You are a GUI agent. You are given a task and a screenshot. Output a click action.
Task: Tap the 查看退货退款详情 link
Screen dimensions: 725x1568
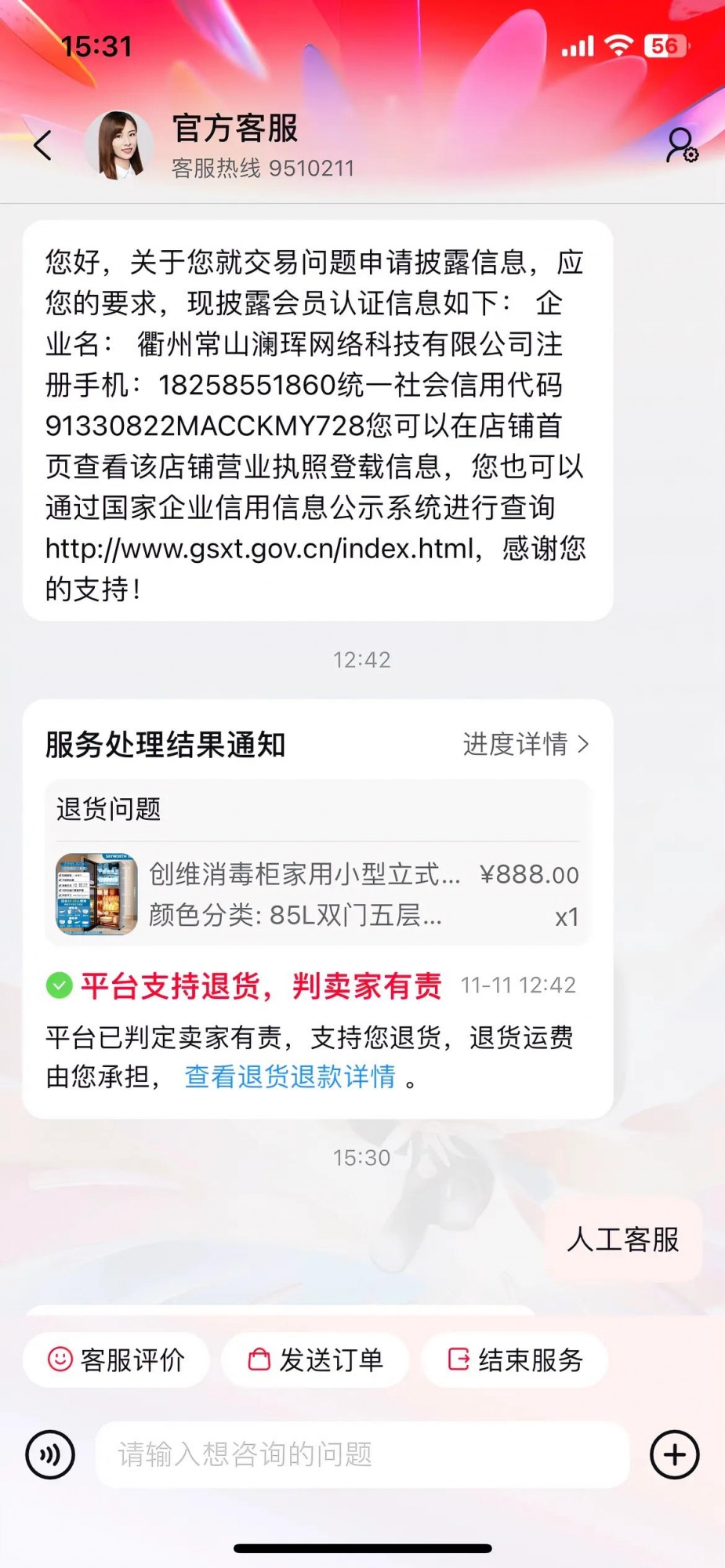coord(290,1077)
